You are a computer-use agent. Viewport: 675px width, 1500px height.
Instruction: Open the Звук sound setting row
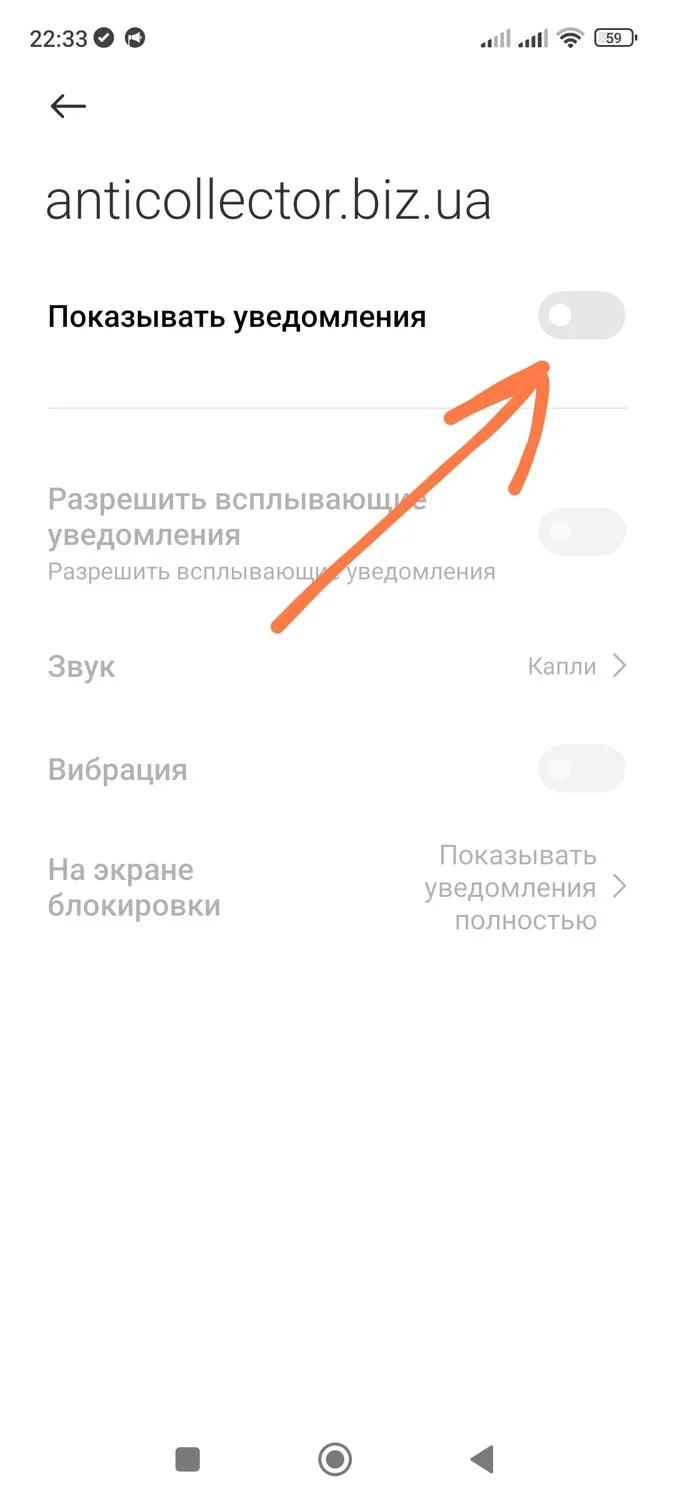[x=337, y=666]
